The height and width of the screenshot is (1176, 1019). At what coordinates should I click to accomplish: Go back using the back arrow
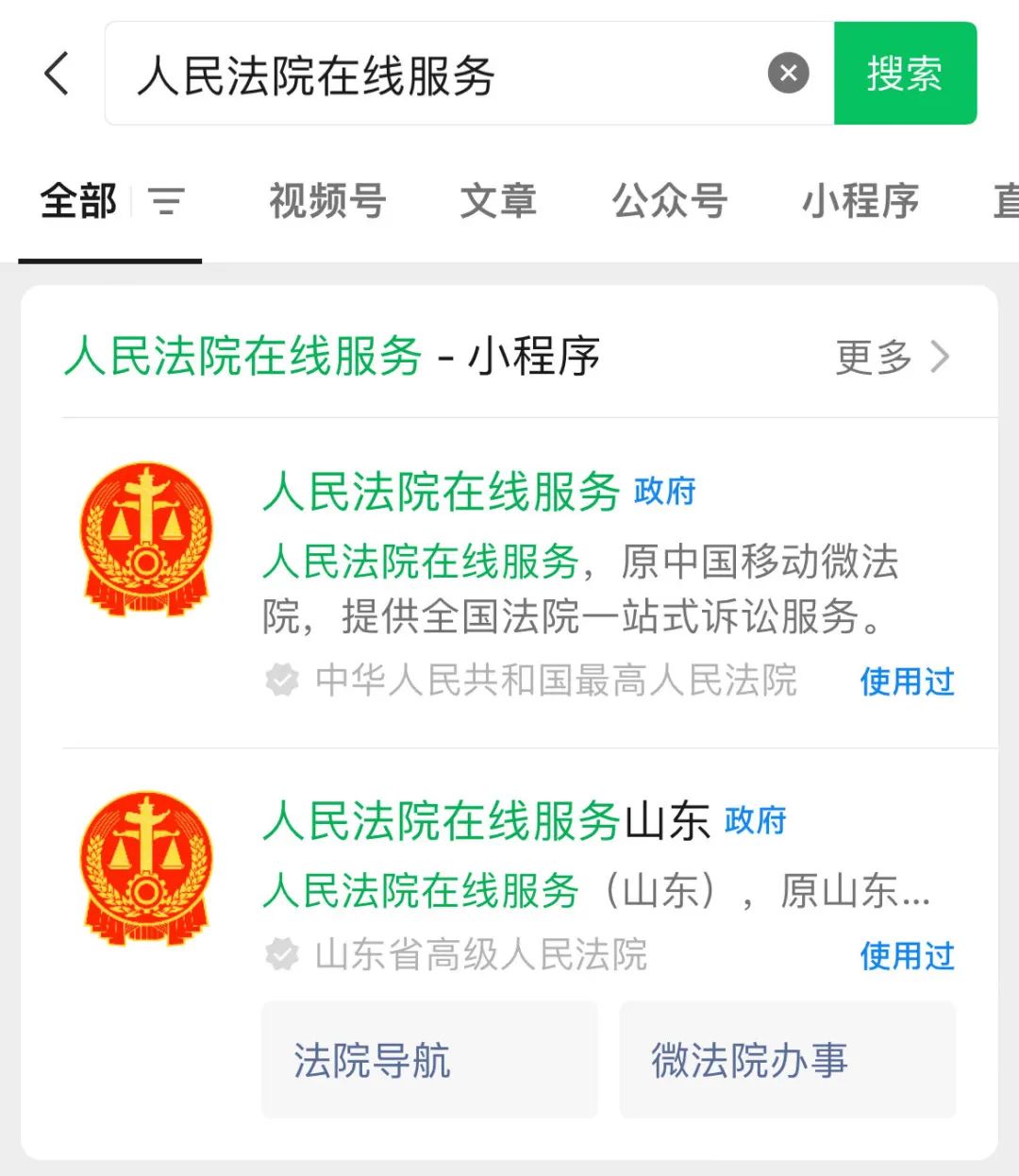point(58,74)
